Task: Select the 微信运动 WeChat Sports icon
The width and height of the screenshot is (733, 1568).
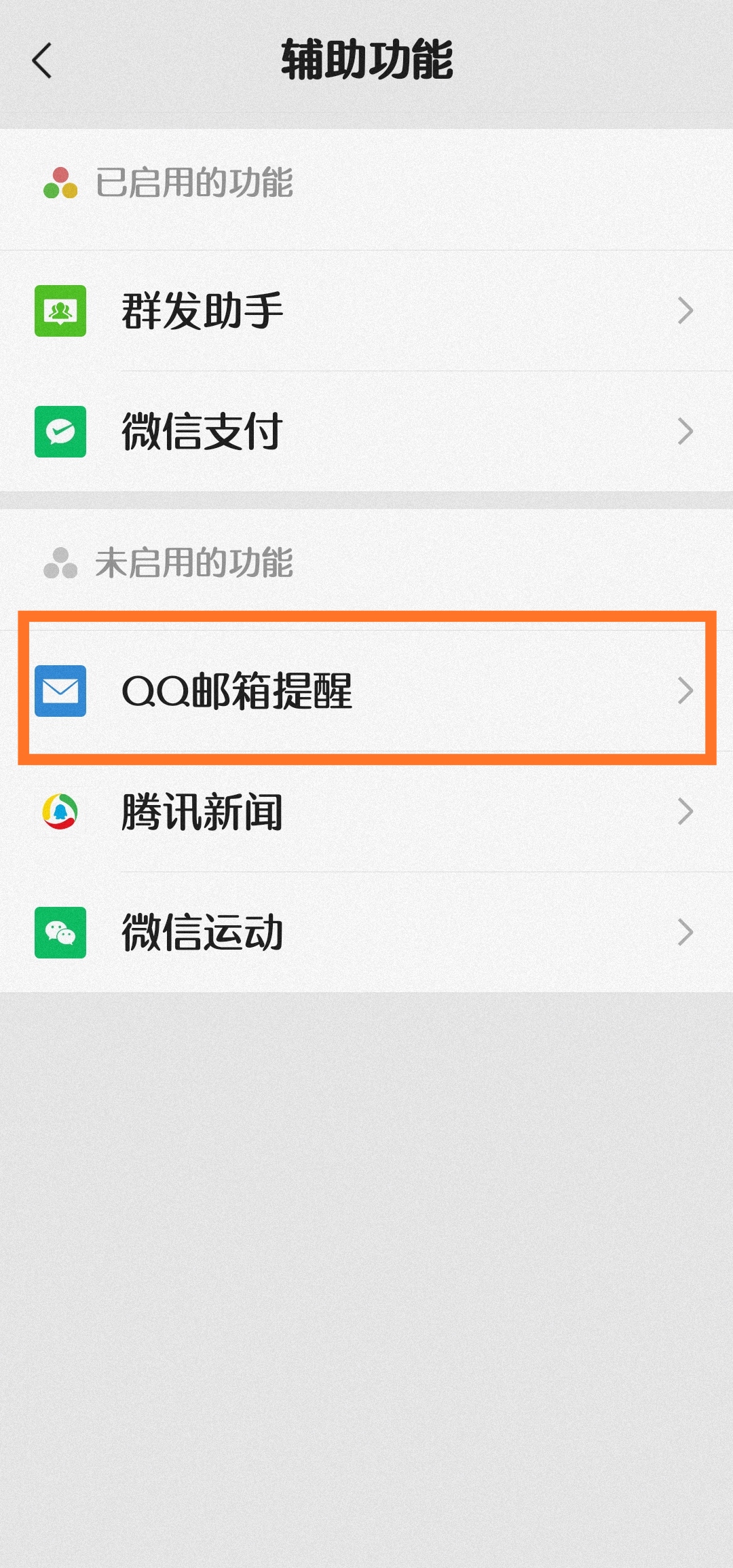Action: pyautogui.click(x=60, y=932)
